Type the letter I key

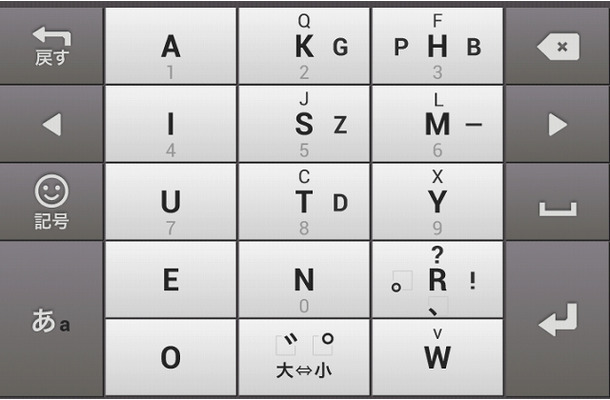tap(170, 124)
